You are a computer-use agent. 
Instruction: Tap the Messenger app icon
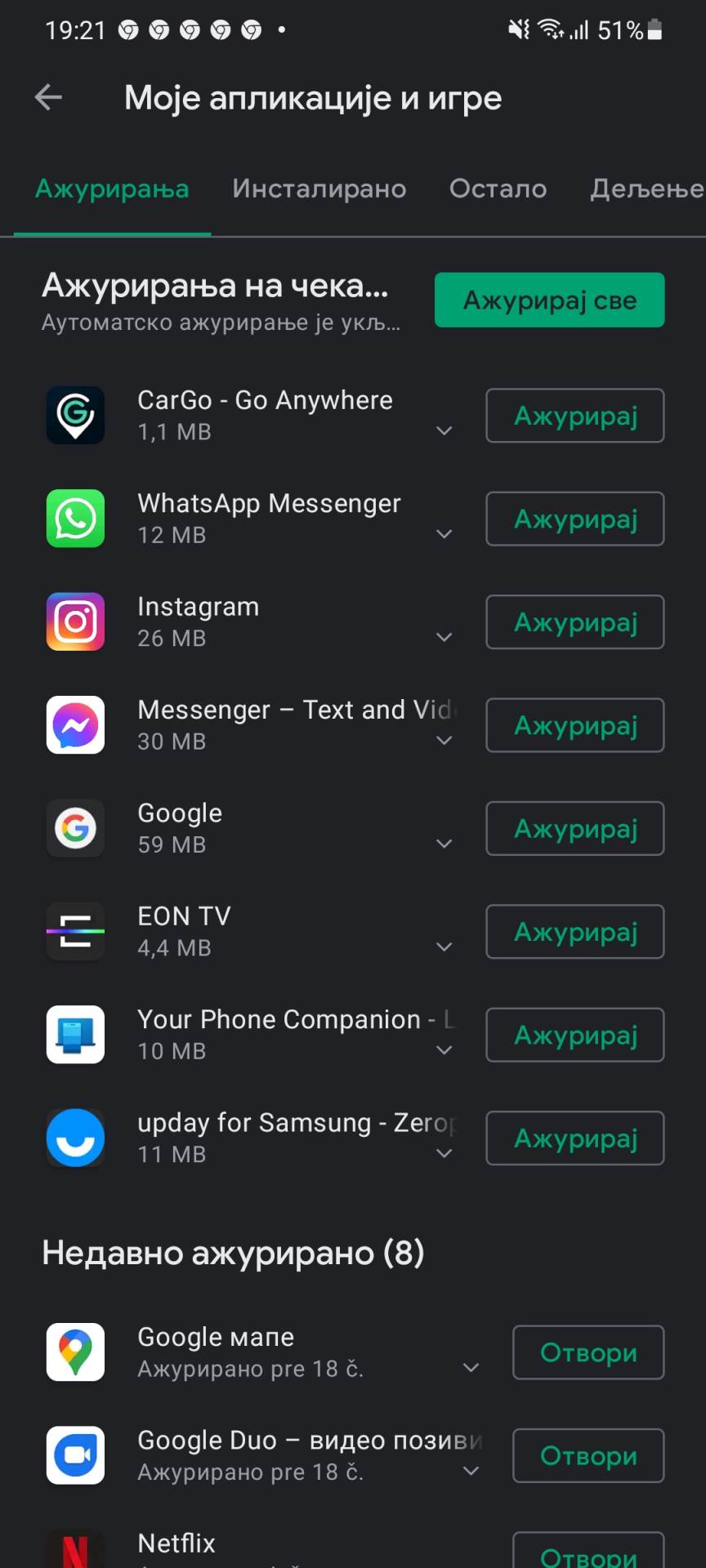(75, 724)
